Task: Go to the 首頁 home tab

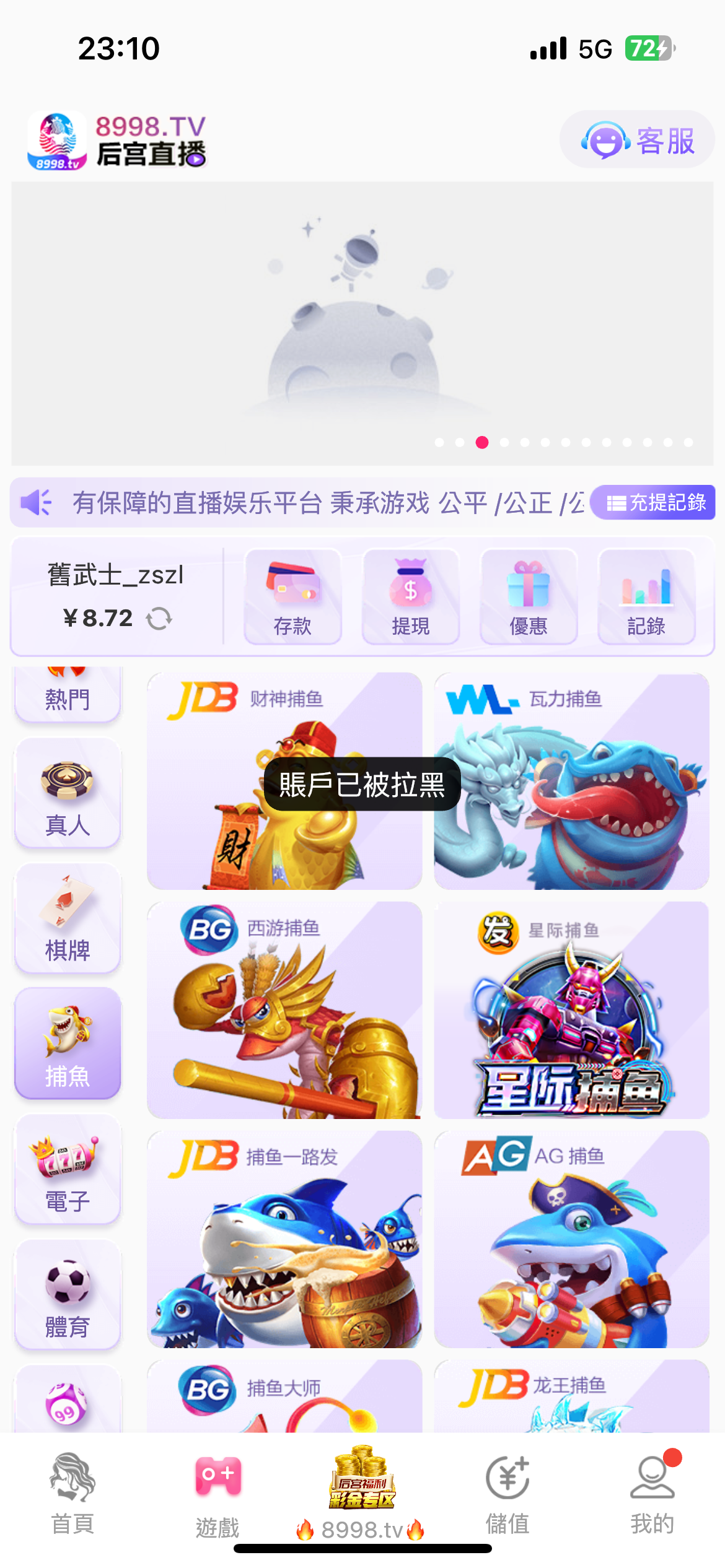Action: (72, 1494)
